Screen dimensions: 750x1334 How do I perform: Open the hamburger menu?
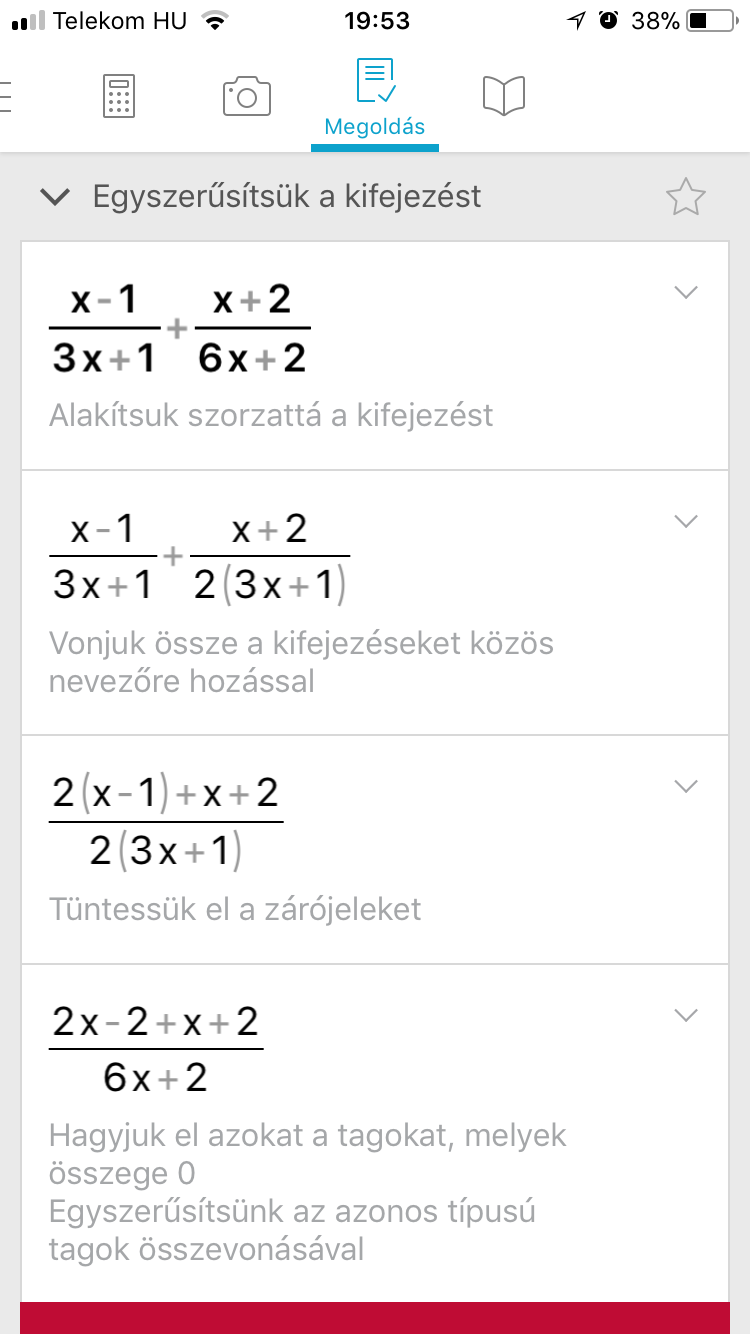click(6, 96)
